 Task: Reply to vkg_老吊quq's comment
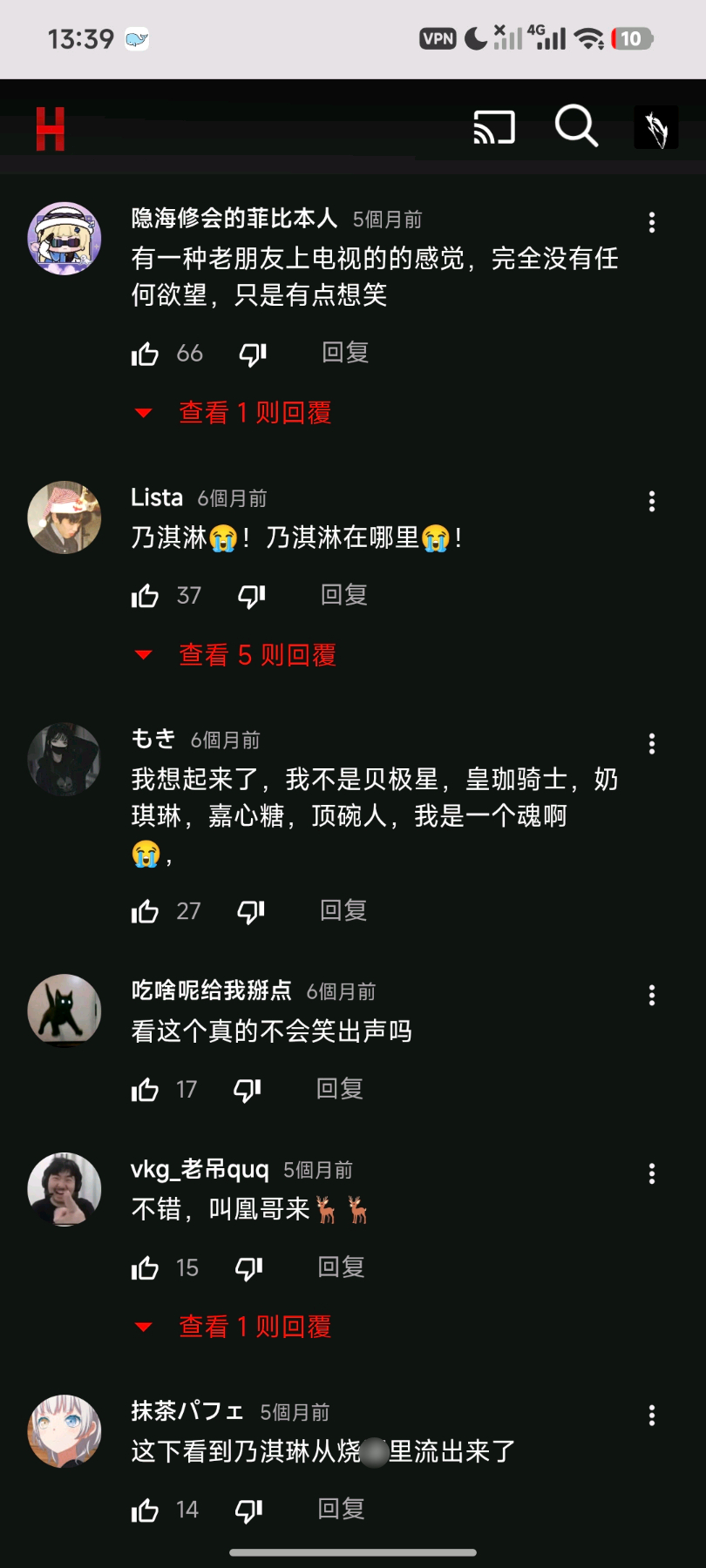click(341, 1267)
